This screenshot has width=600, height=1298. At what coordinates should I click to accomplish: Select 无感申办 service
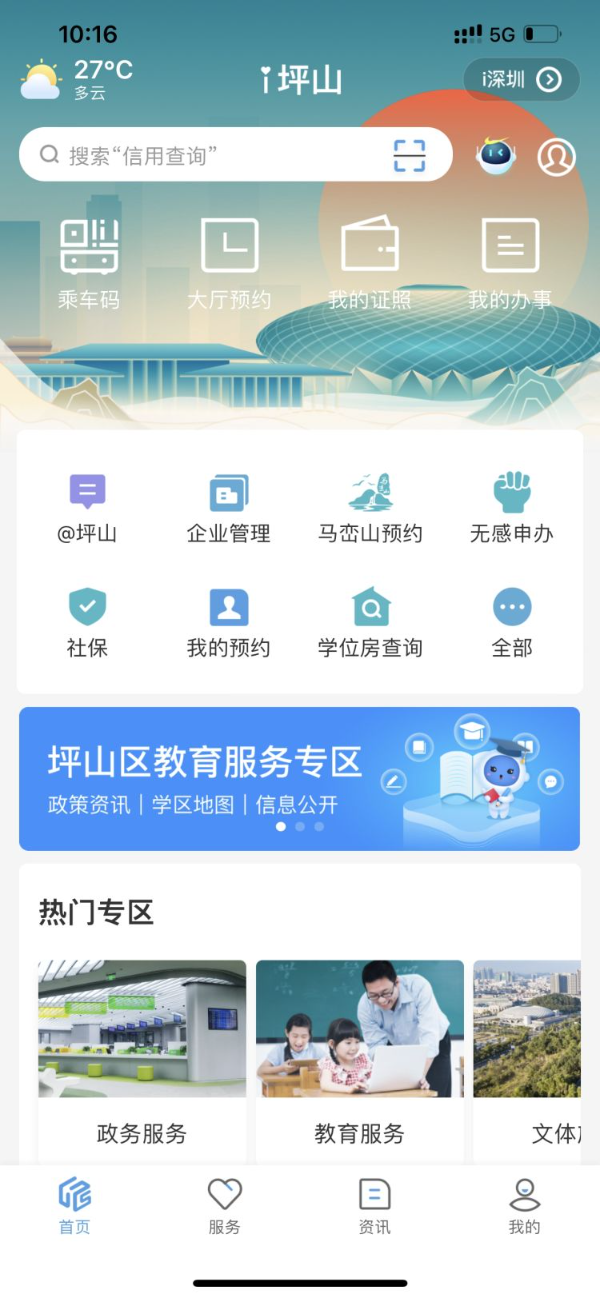[x=511, y=508]
